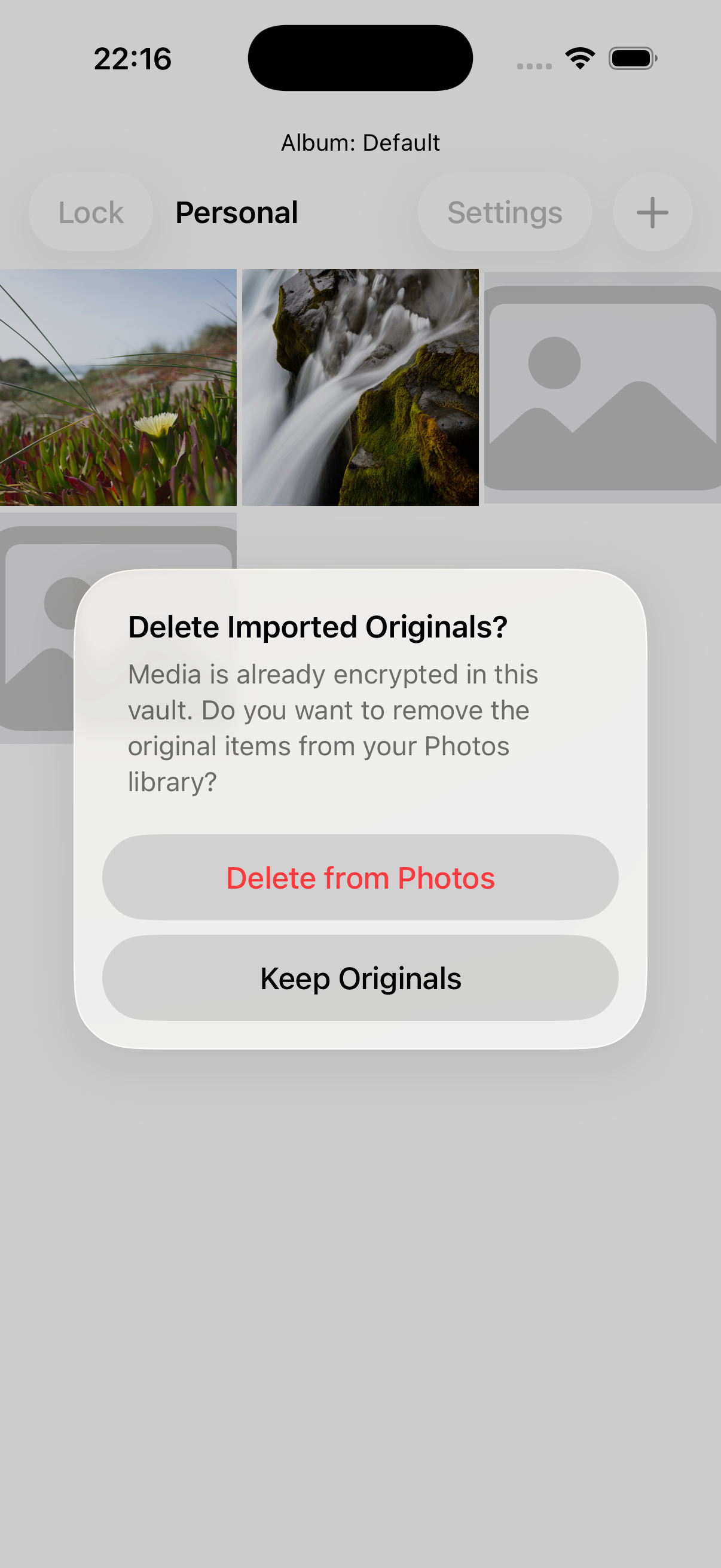Open Settings
721x1568 pixels.
click(505, 212)
